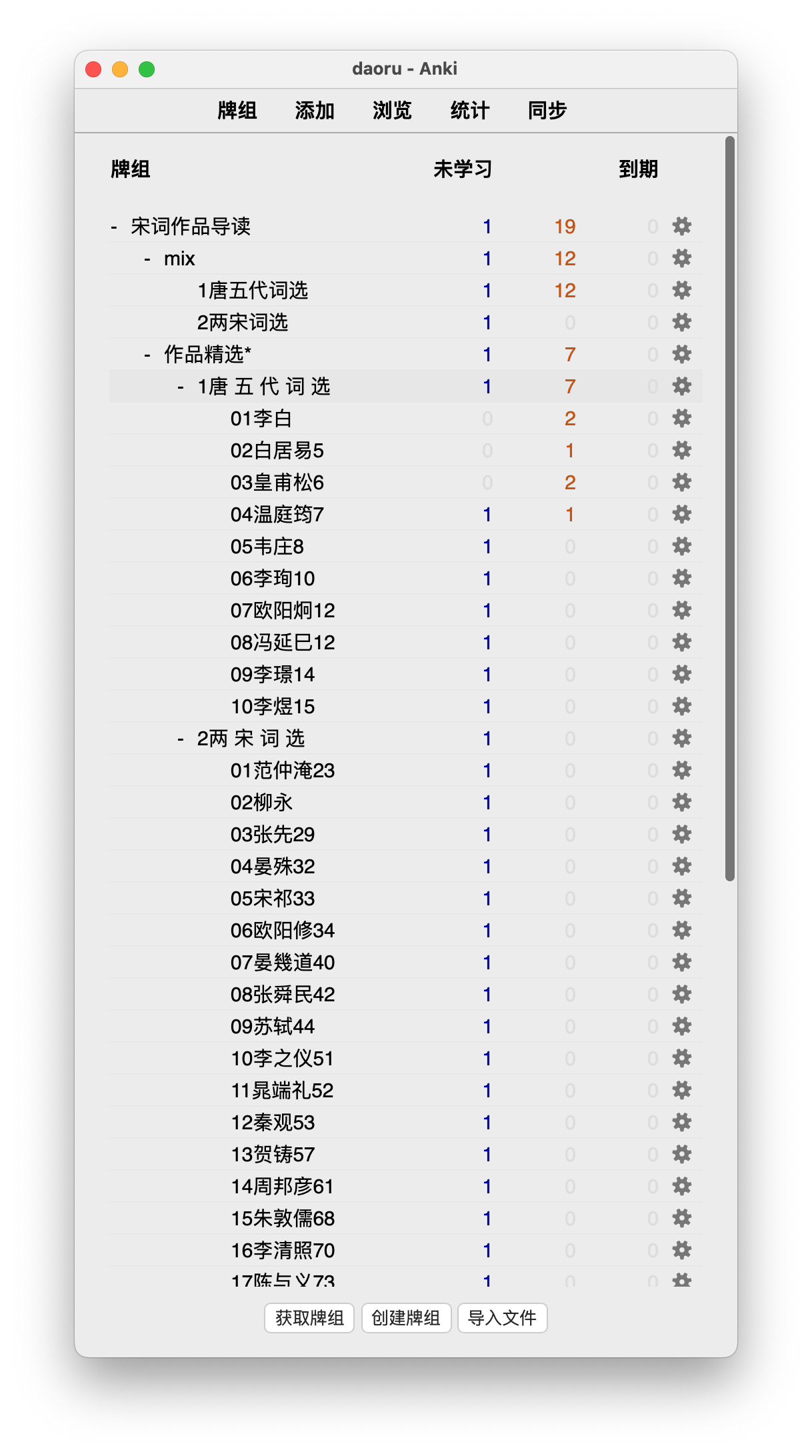The image size is (812, 1456).
Task: Select the 16李清照70 deck
Action: point(283,1251)
